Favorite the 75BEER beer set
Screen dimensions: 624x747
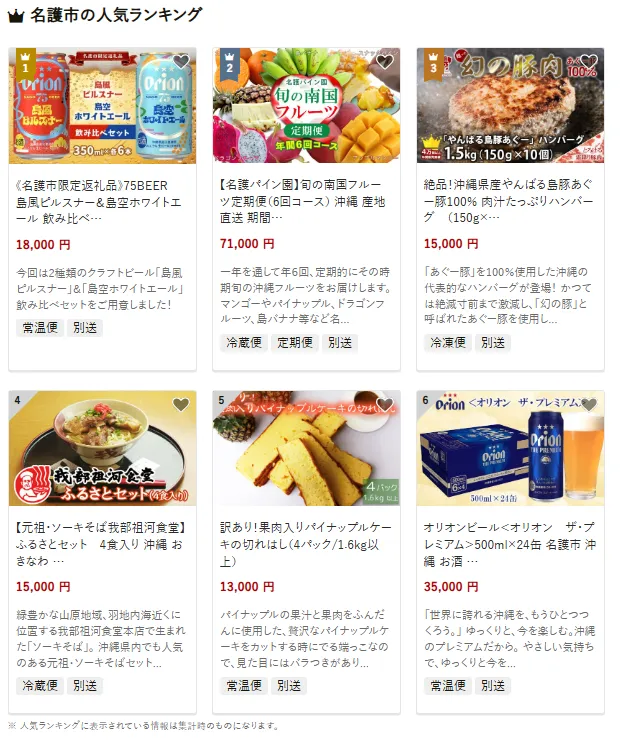181,62
